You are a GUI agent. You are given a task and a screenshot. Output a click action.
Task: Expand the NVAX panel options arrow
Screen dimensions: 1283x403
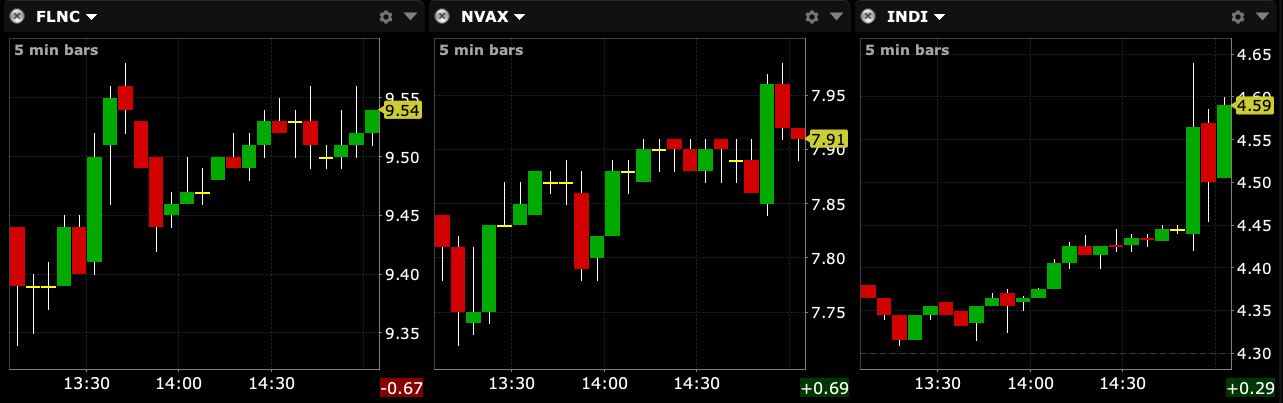tap(835, 17)
